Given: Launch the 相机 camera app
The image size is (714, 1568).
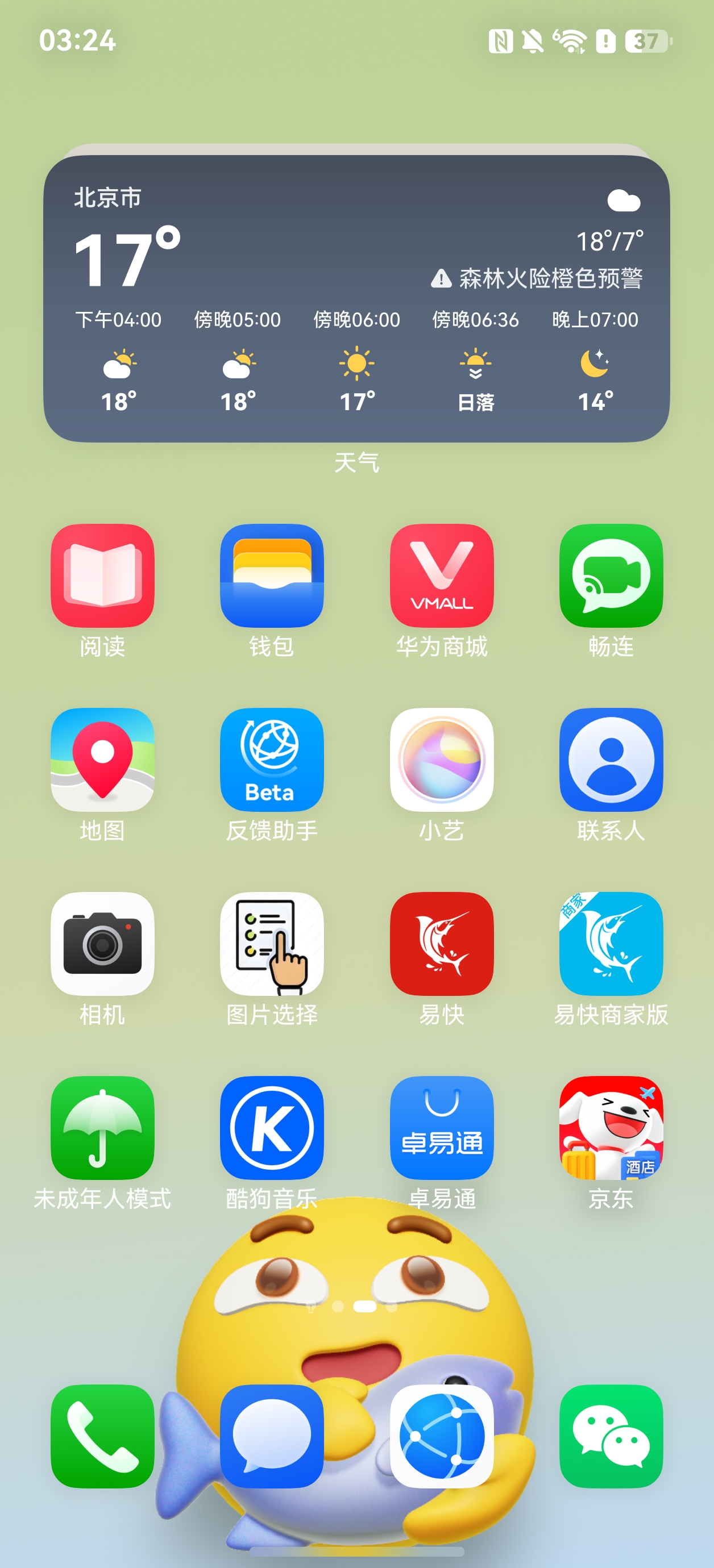Looking at the screenshot, I should 102,944.
